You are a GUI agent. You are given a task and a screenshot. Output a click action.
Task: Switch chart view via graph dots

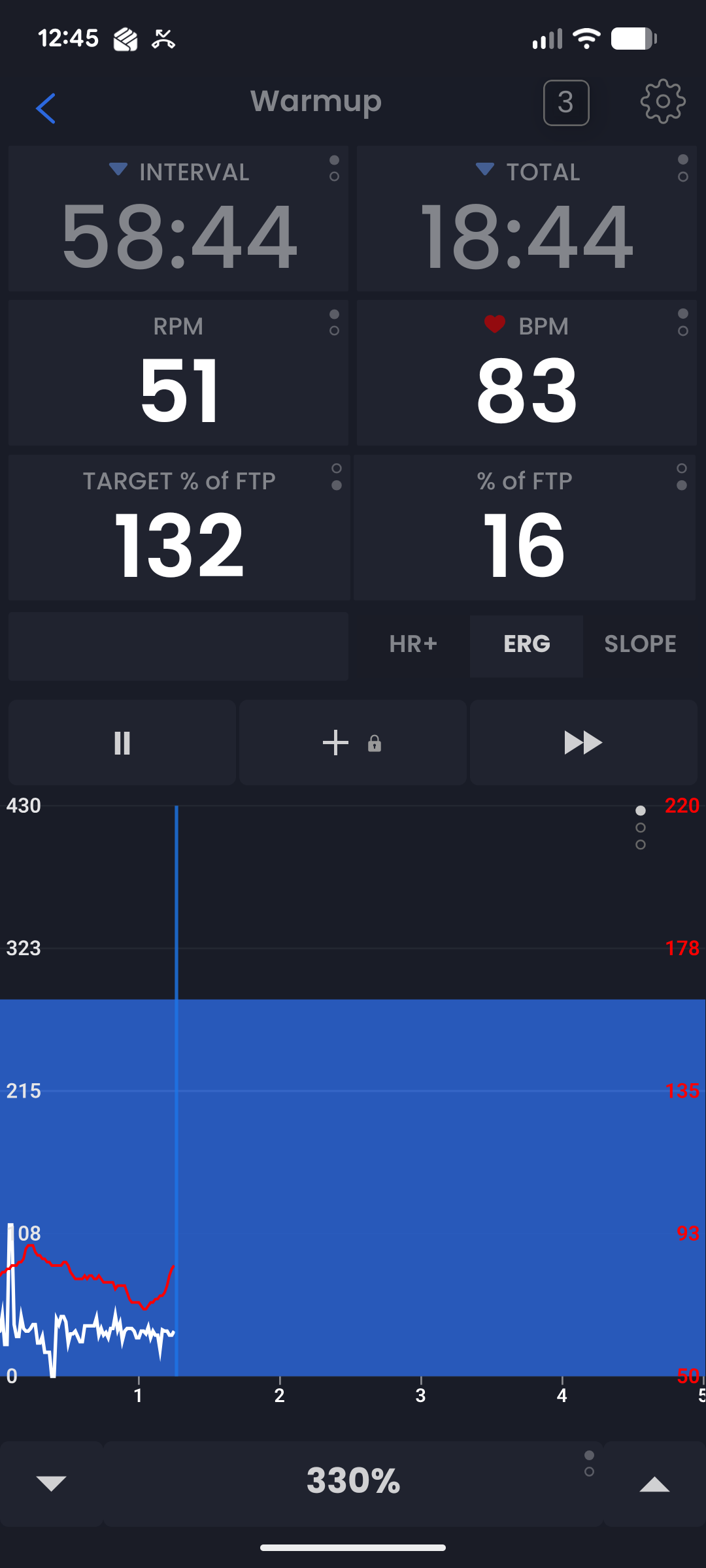(x=641, y=827)
